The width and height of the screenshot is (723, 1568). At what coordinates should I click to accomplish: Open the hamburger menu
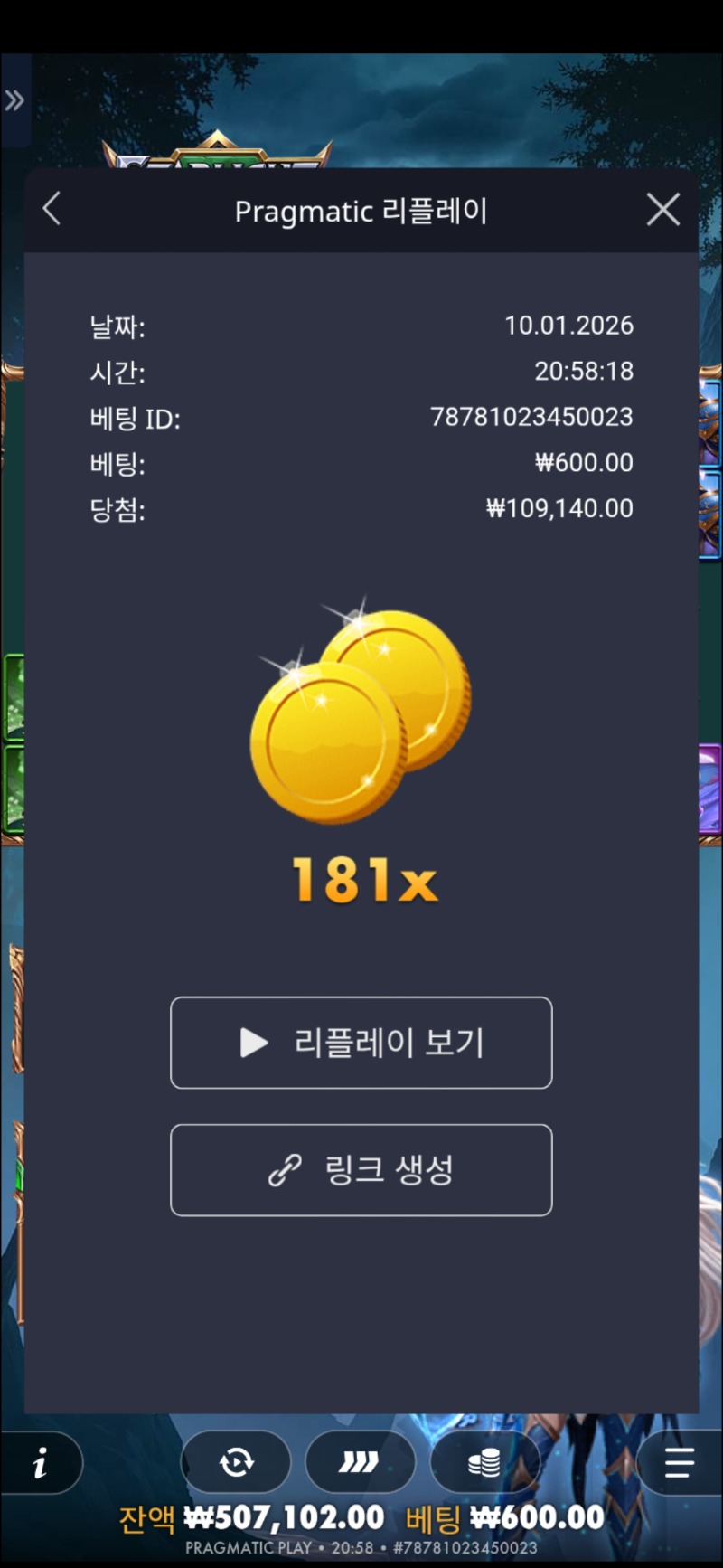(x=679, y=1462)
